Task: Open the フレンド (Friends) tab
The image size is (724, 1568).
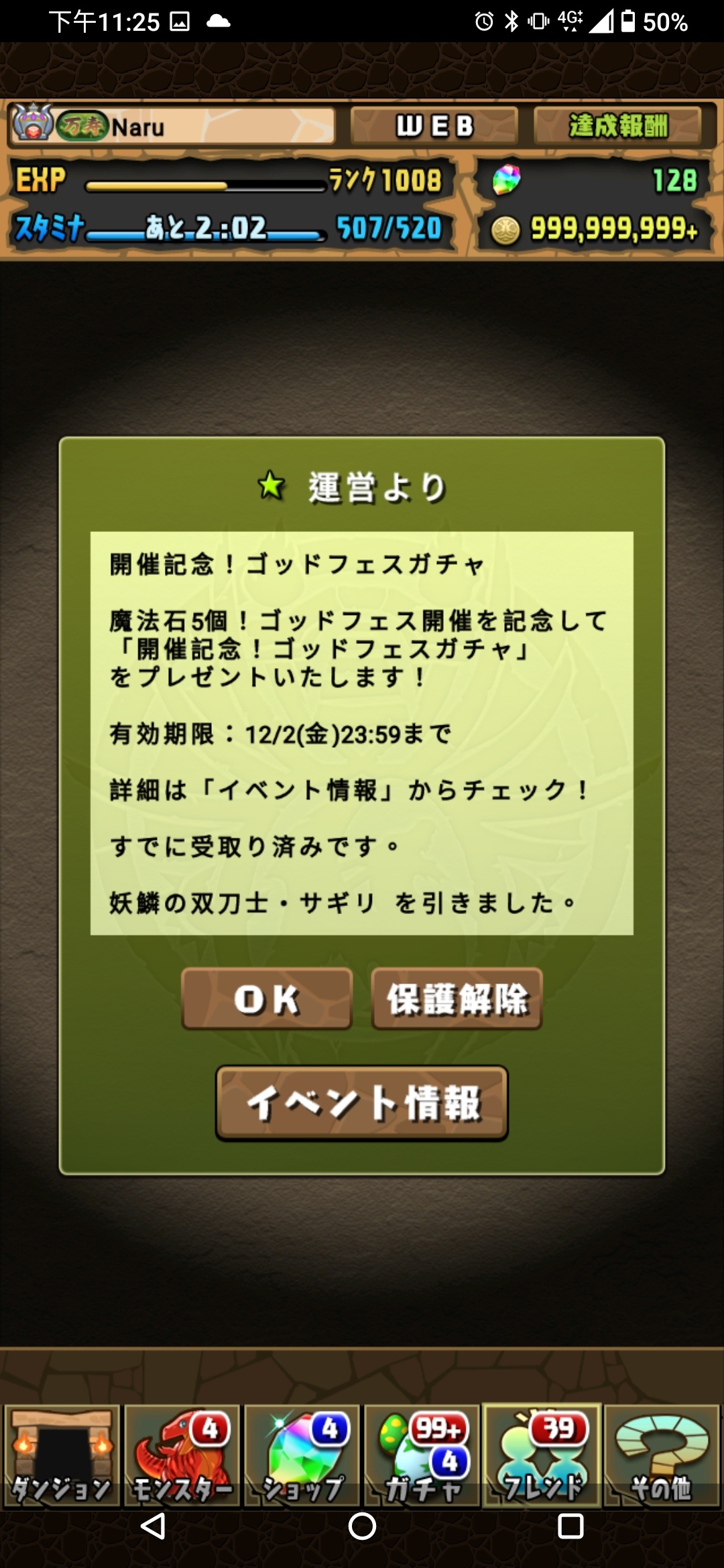Action: [542, 1455]
